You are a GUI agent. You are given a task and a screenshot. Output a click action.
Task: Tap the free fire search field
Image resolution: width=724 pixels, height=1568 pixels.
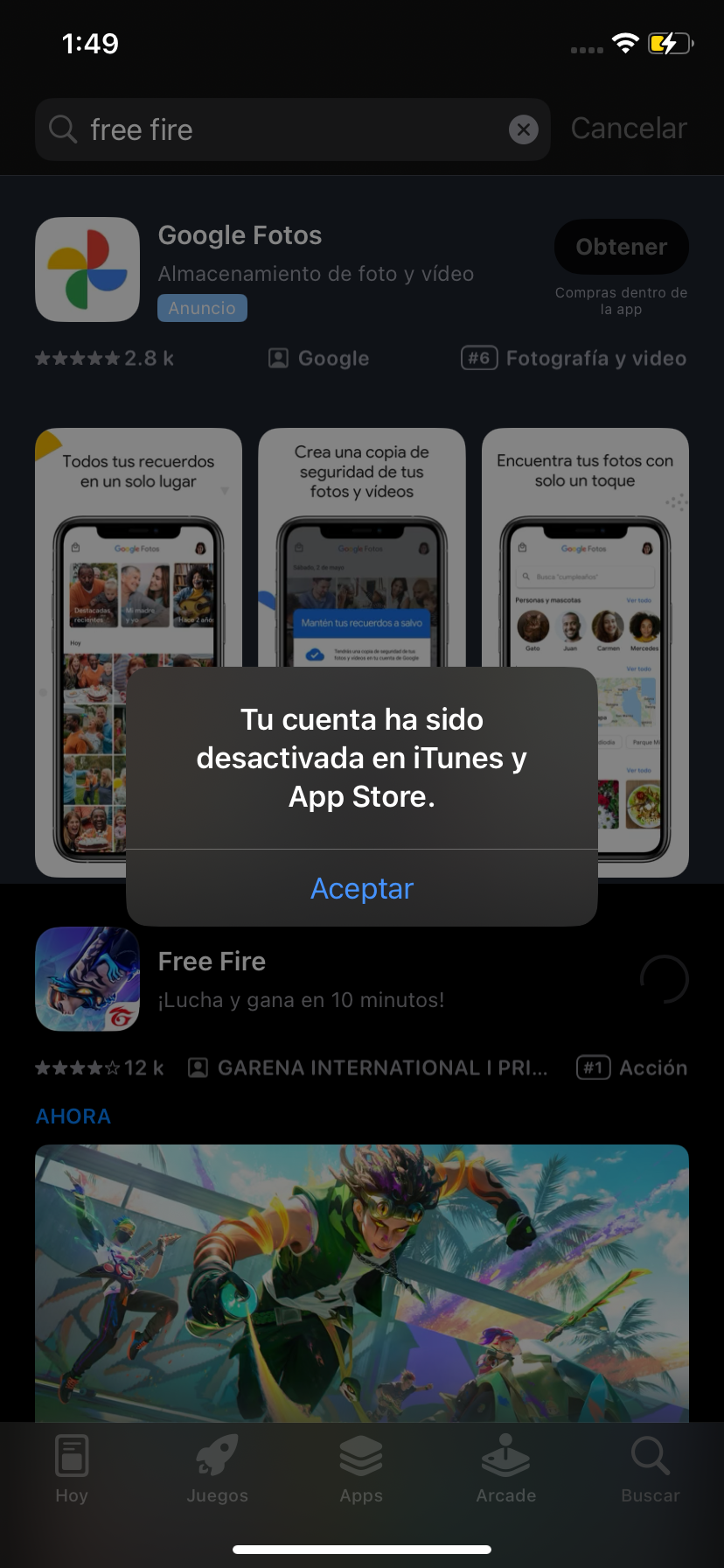point(289,130)
